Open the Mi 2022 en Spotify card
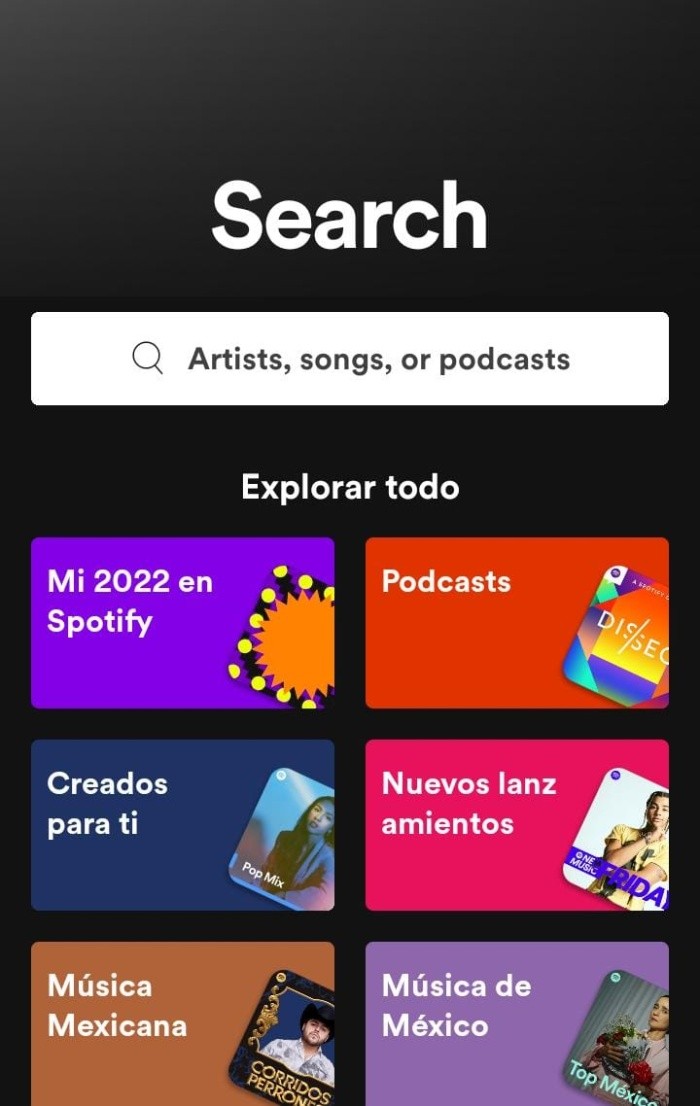 coord(182,623)
